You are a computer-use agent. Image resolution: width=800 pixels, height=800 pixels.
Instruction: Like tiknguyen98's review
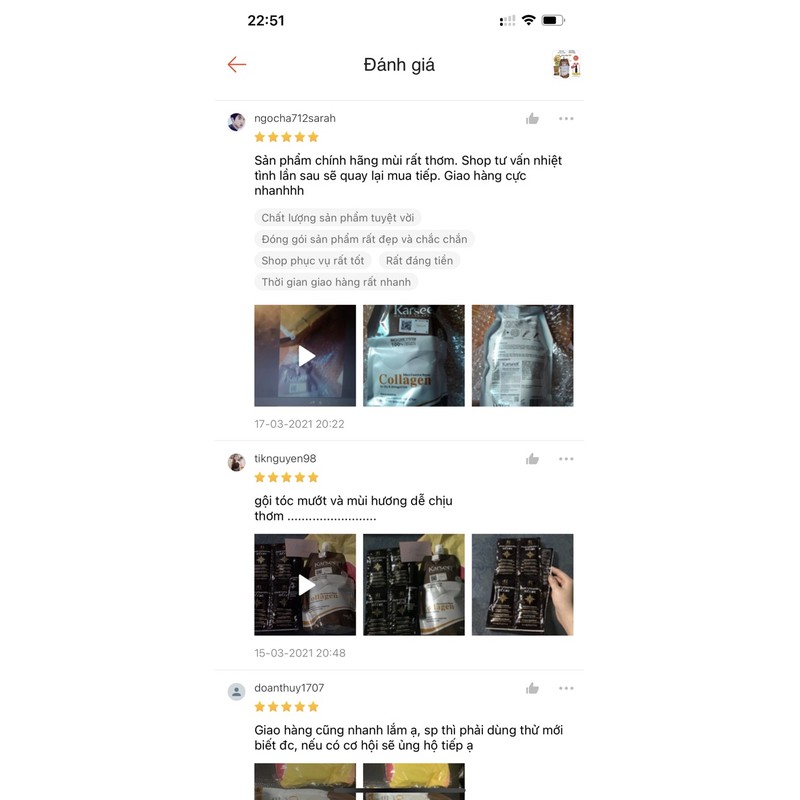coord(532,459)
